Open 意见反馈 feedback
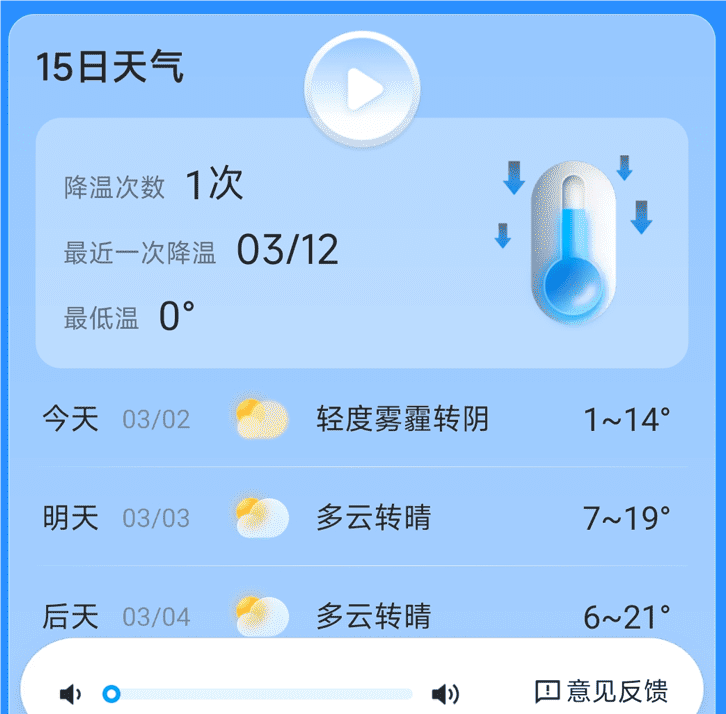The width and height of the screenshot is (726, 714). [602, 691]
